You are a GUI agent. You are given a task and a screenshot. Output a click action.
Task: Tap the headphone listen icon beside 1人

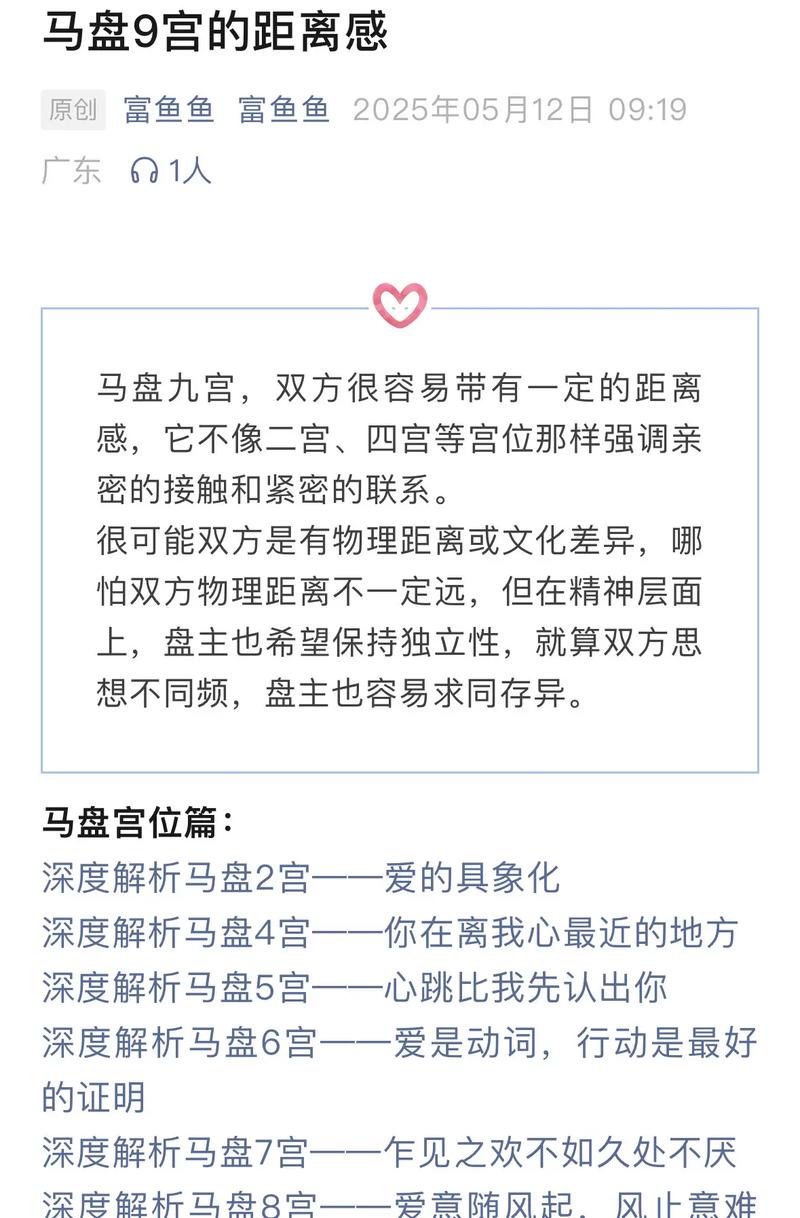(x=144, y=171)
